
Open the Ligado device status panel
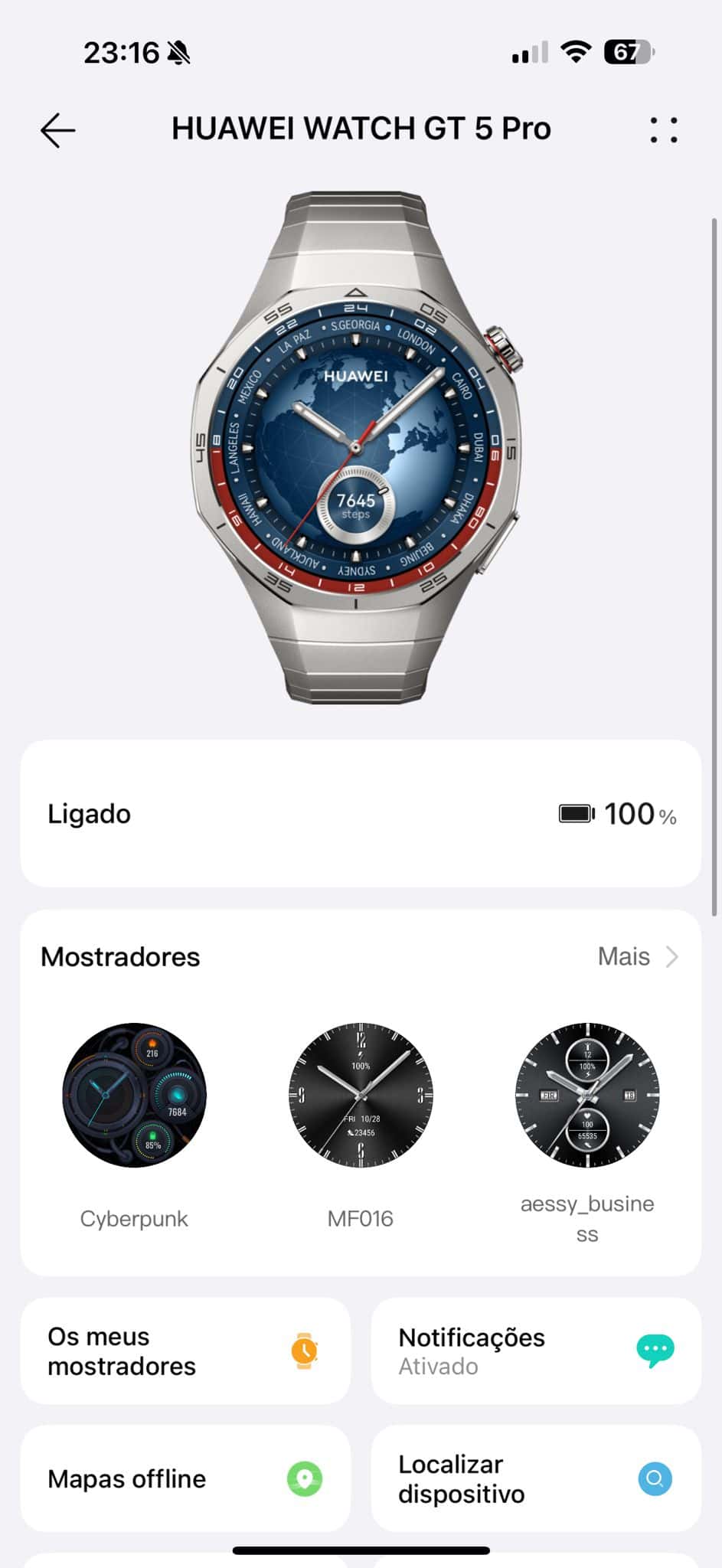click(x=360, y=813)
